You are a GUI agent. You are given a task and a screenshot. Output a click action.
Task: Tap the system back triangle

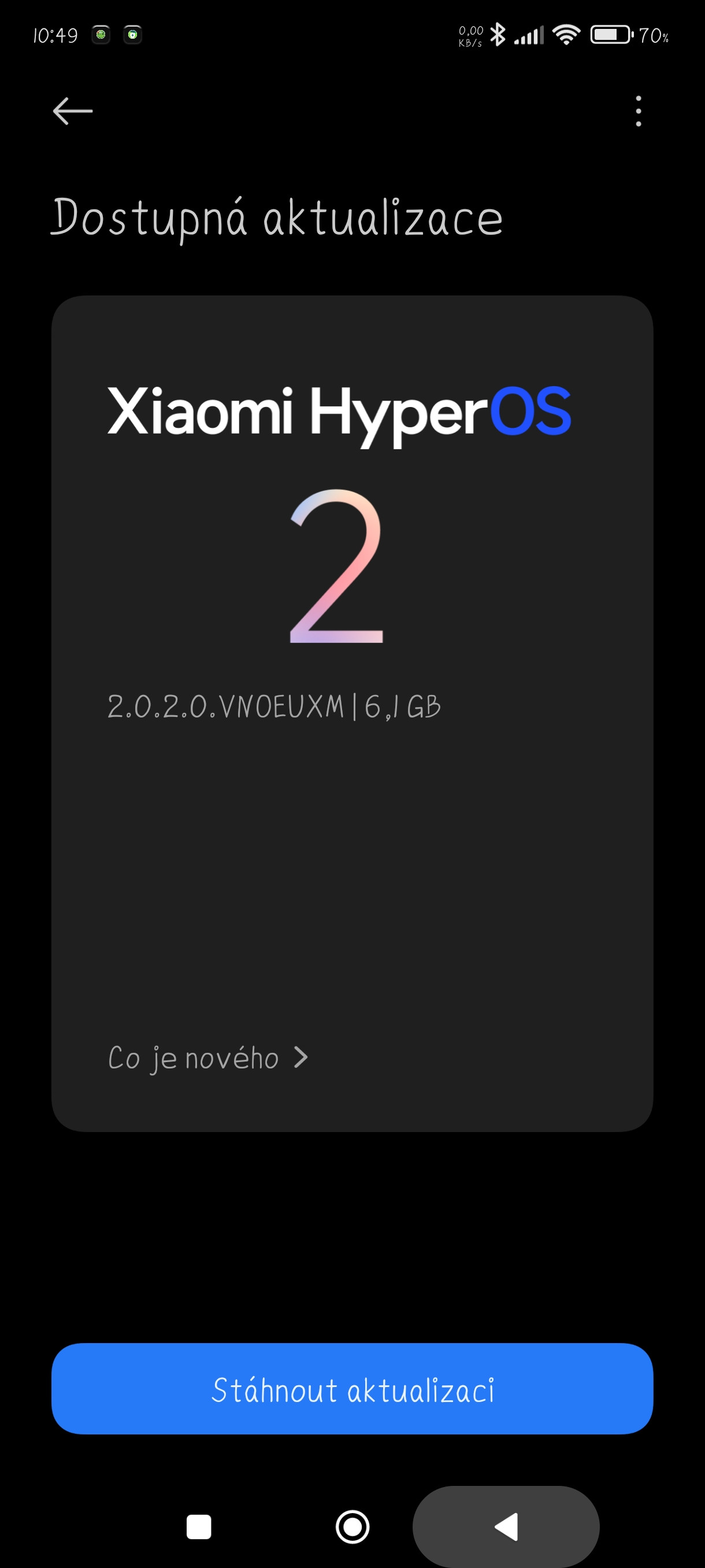(x=506, y=1526)
